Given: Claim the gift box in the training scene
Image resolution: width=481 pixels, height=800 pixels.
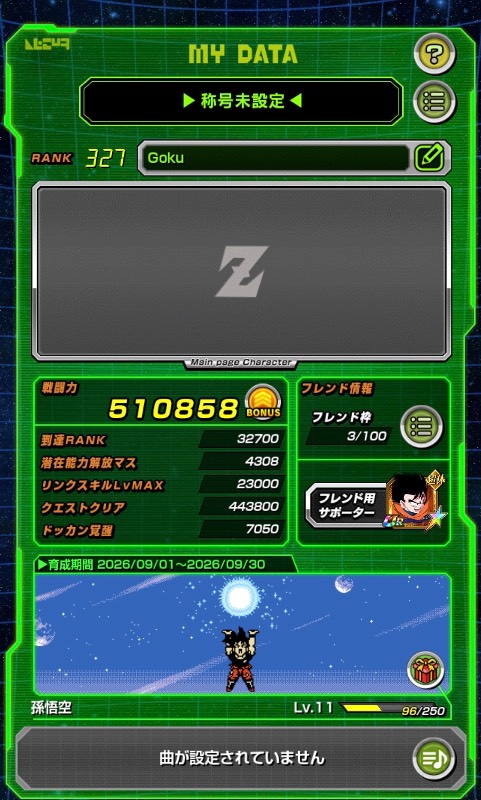Looking at the screenshot, I should [x=426, y=669].
